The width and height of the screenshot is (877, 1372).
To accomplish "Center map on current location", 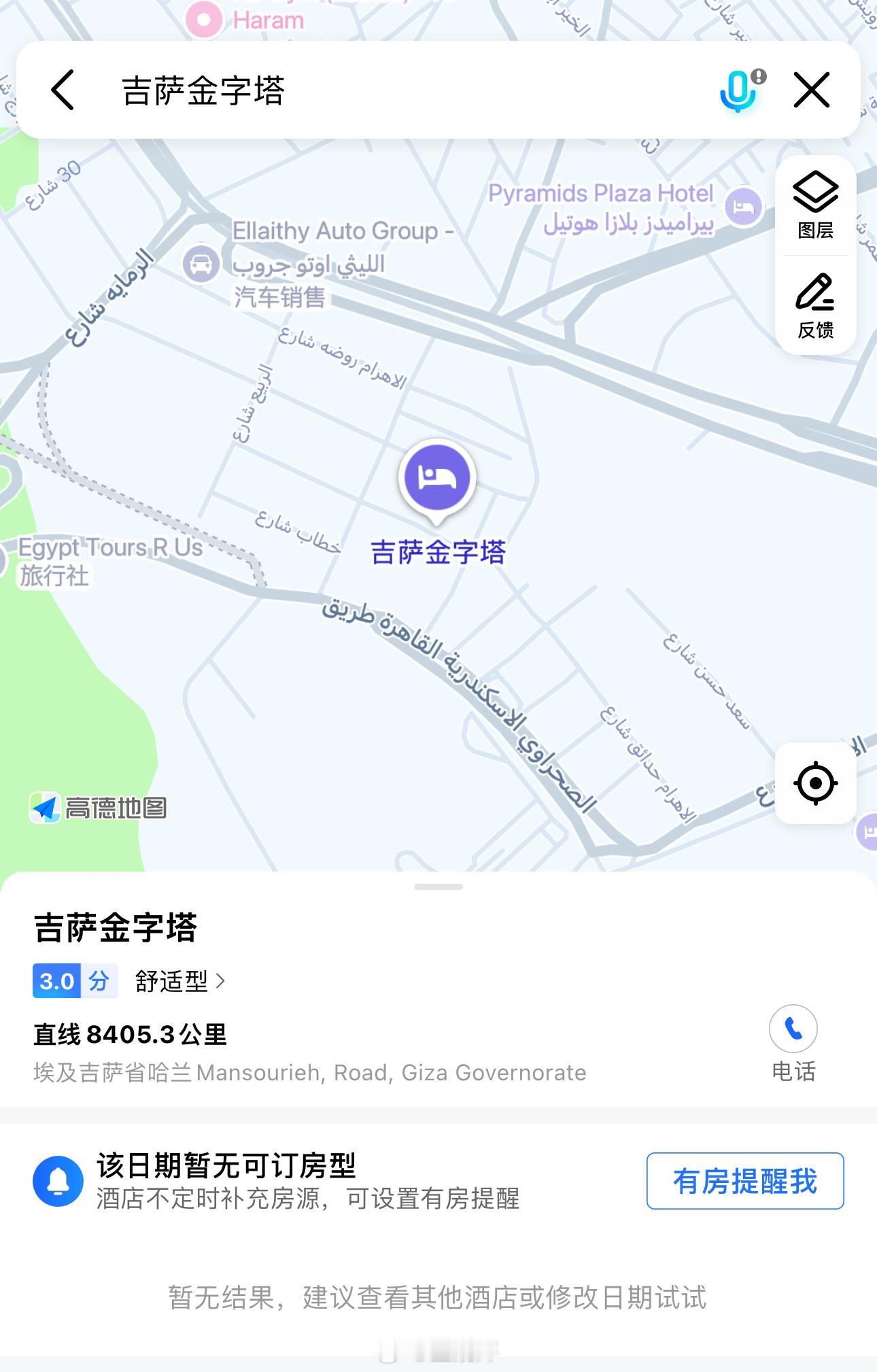I will pyautogui.click(x=814, y=783).
